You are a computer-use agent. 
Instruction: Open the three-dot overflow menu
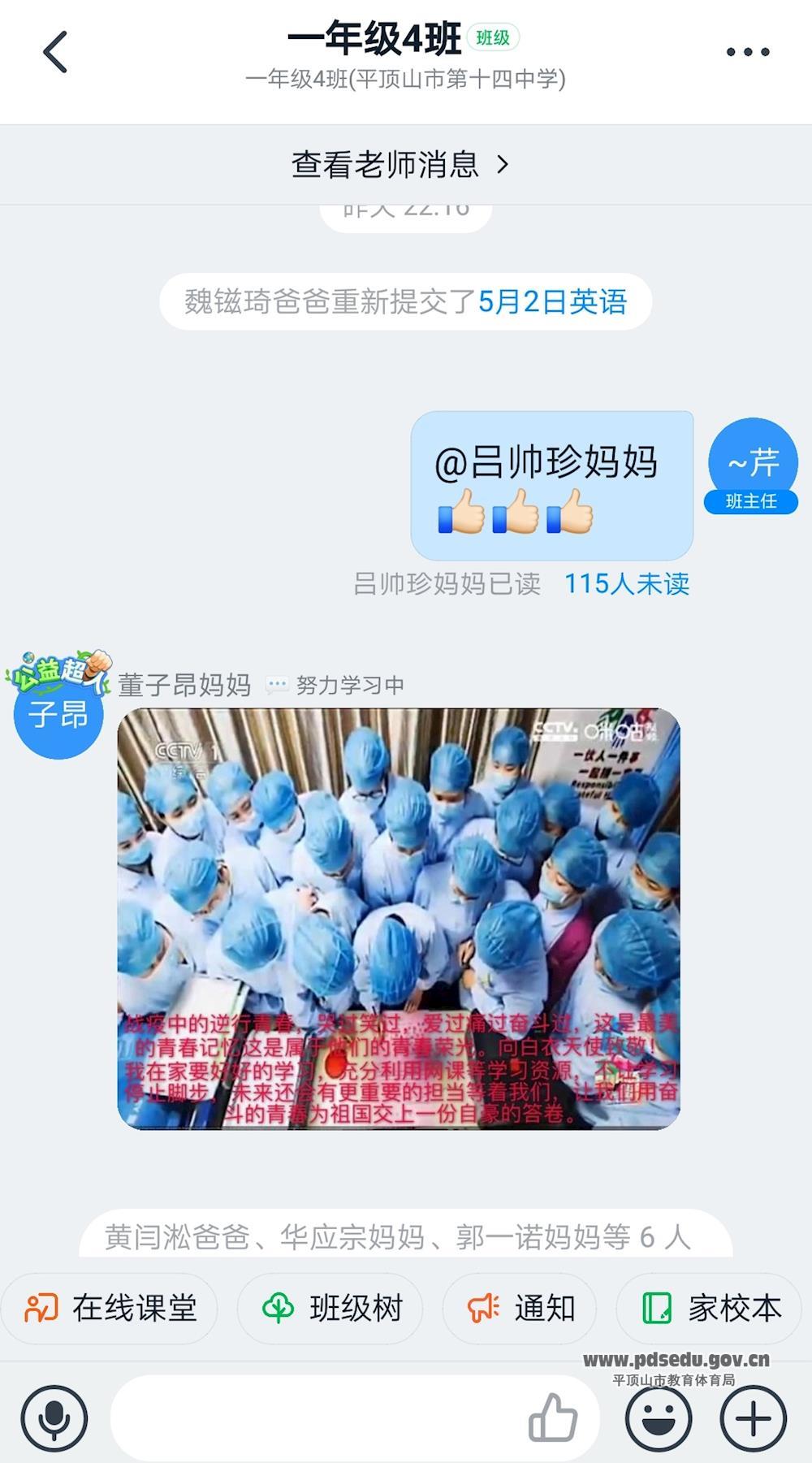[x=747, y=53]
